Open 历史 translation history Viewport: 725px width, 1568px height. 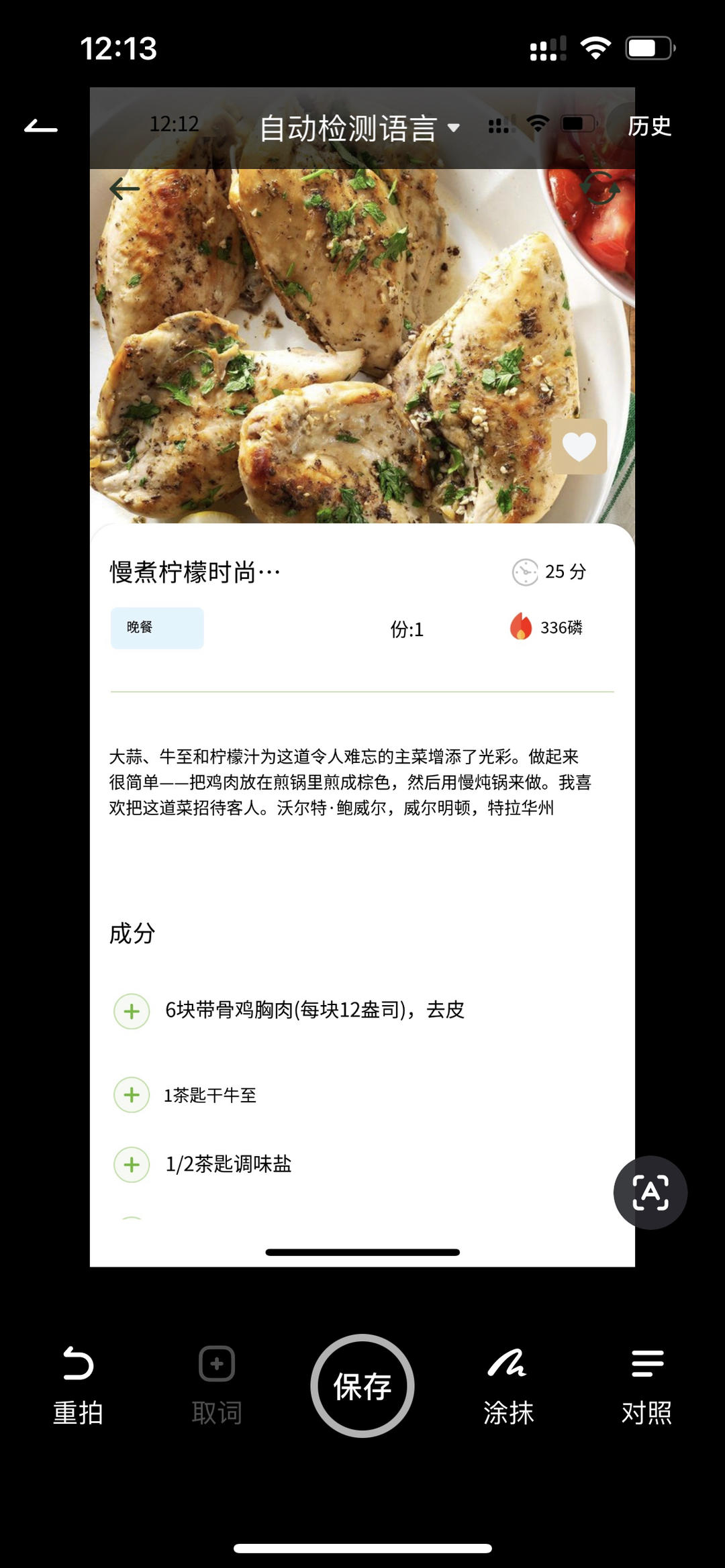(649, 126)
